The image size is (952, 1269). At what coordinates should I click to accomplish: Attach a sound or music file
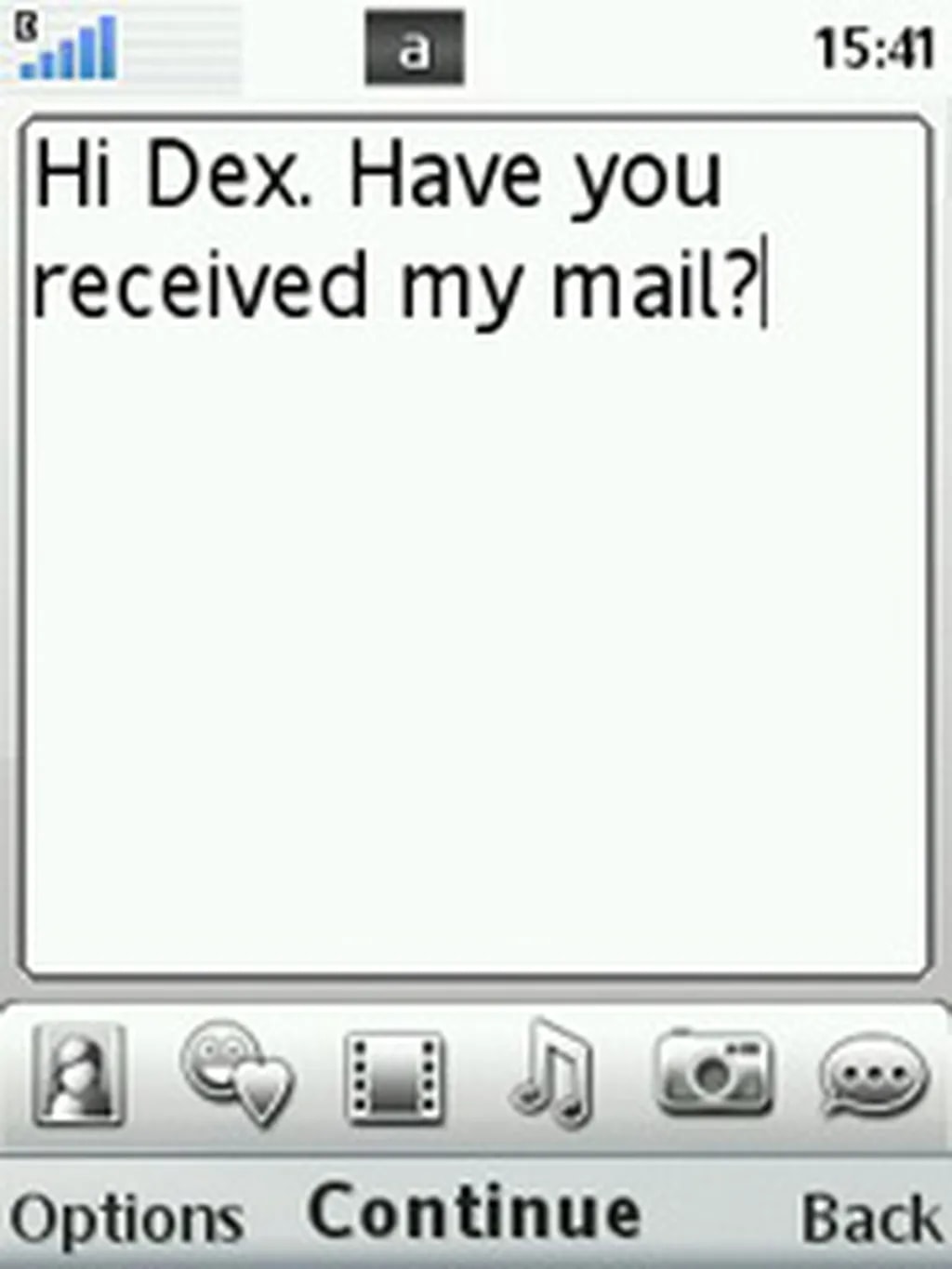(x=551, y=1075)
